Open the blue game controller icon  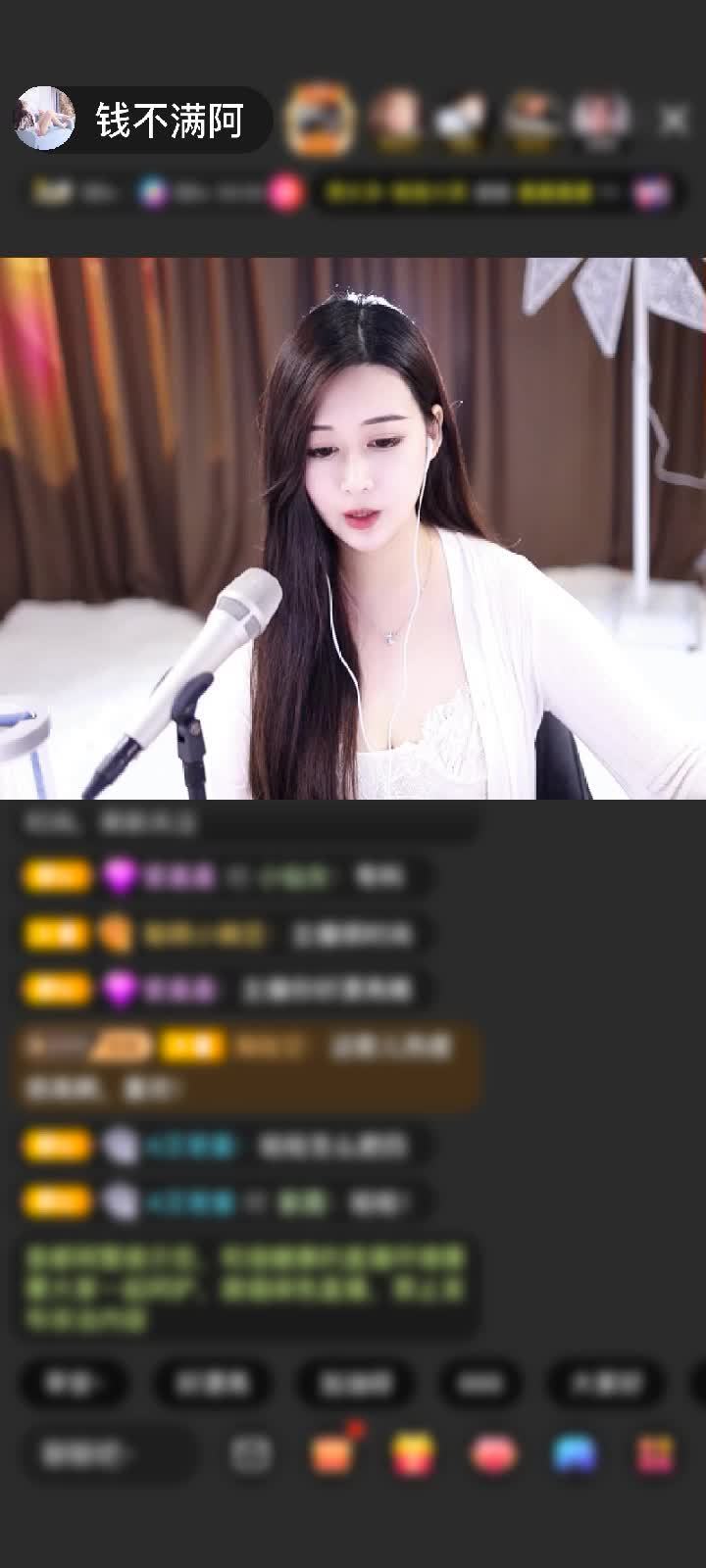pos(575,1454)
